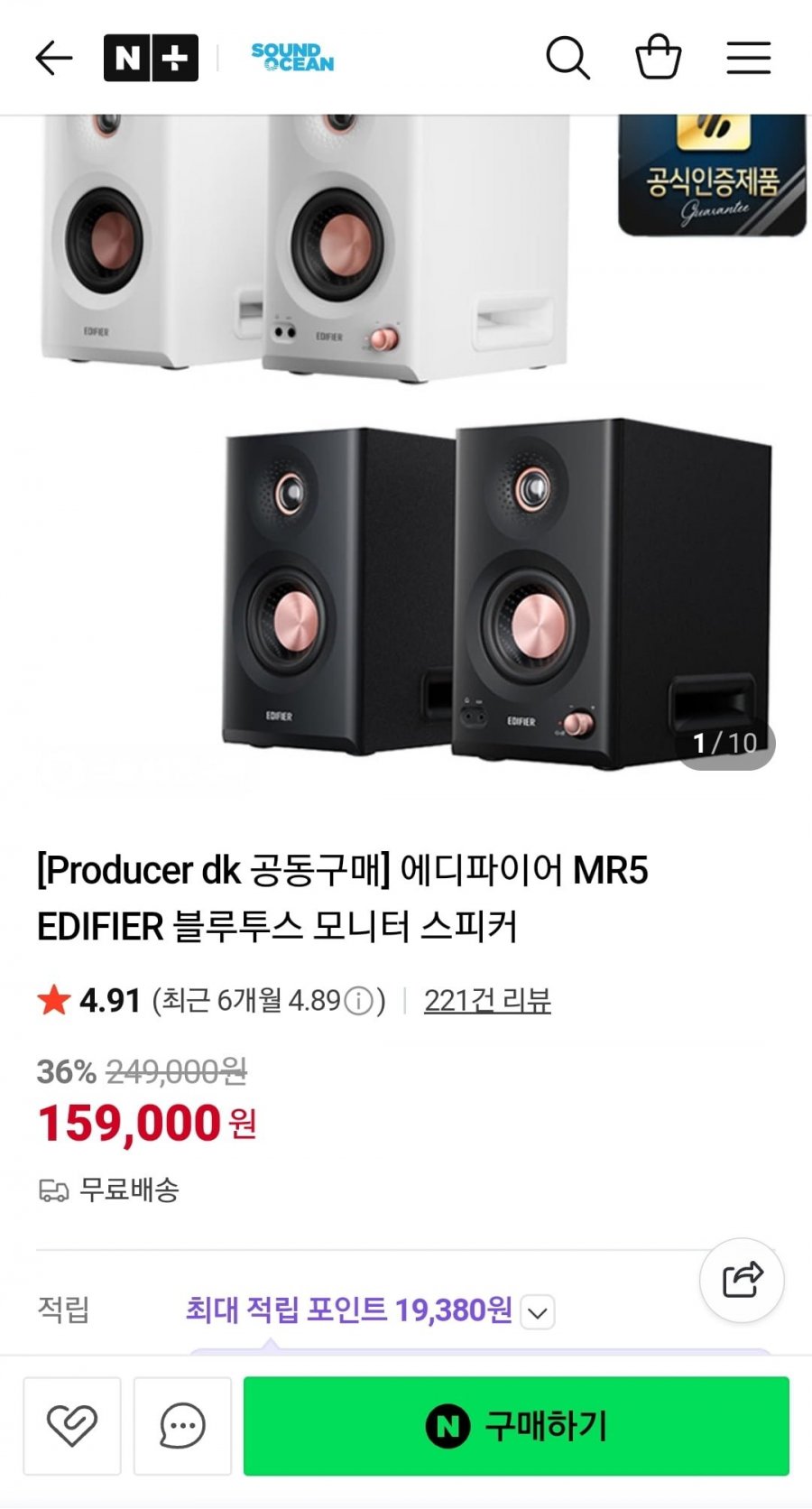The height and width of the screenshot is (1509, 812).
Task: Go back with the arrow icon
Action: [54, 59]
